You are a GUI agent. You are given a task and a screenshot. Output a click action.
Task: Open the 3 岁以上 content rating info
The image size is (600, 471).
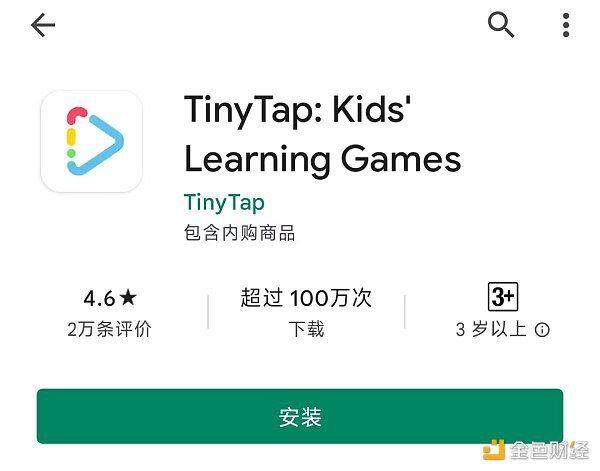pos(502,312)
